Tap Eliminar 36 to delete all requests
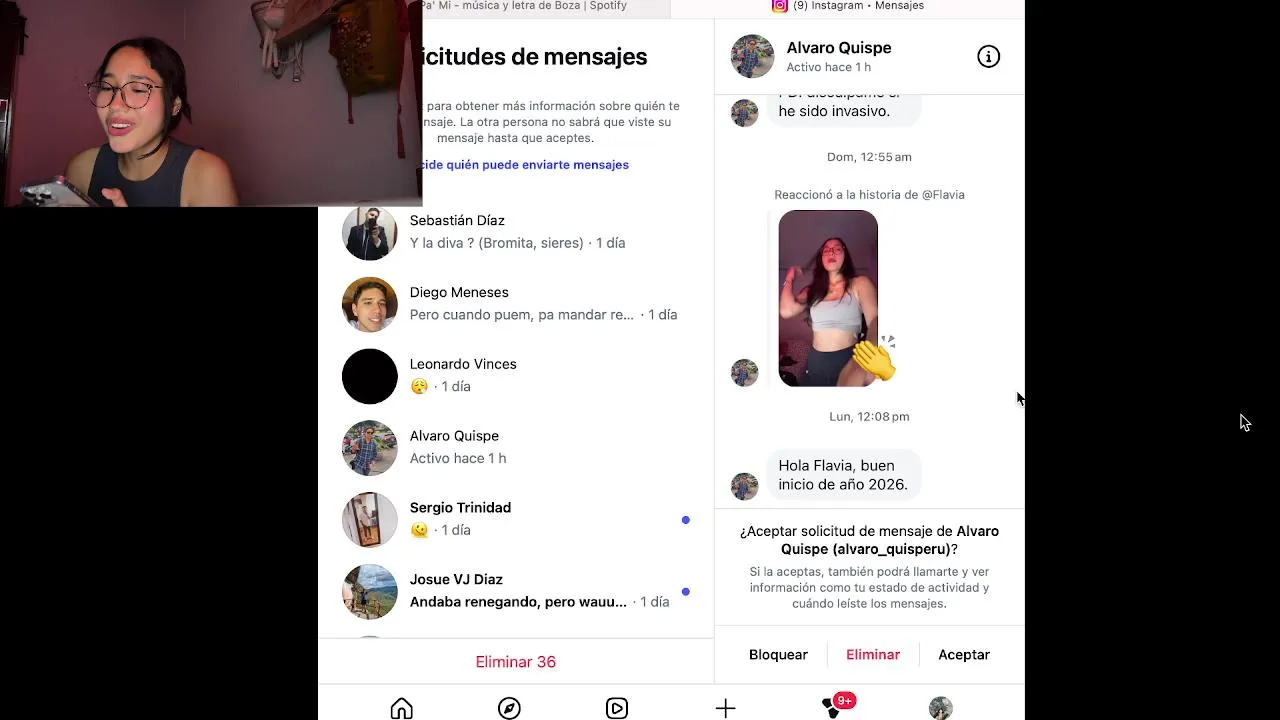Image resolution: width=1280 pixels, height=720 pixels. pyautogui.click(x=515, y=662)
